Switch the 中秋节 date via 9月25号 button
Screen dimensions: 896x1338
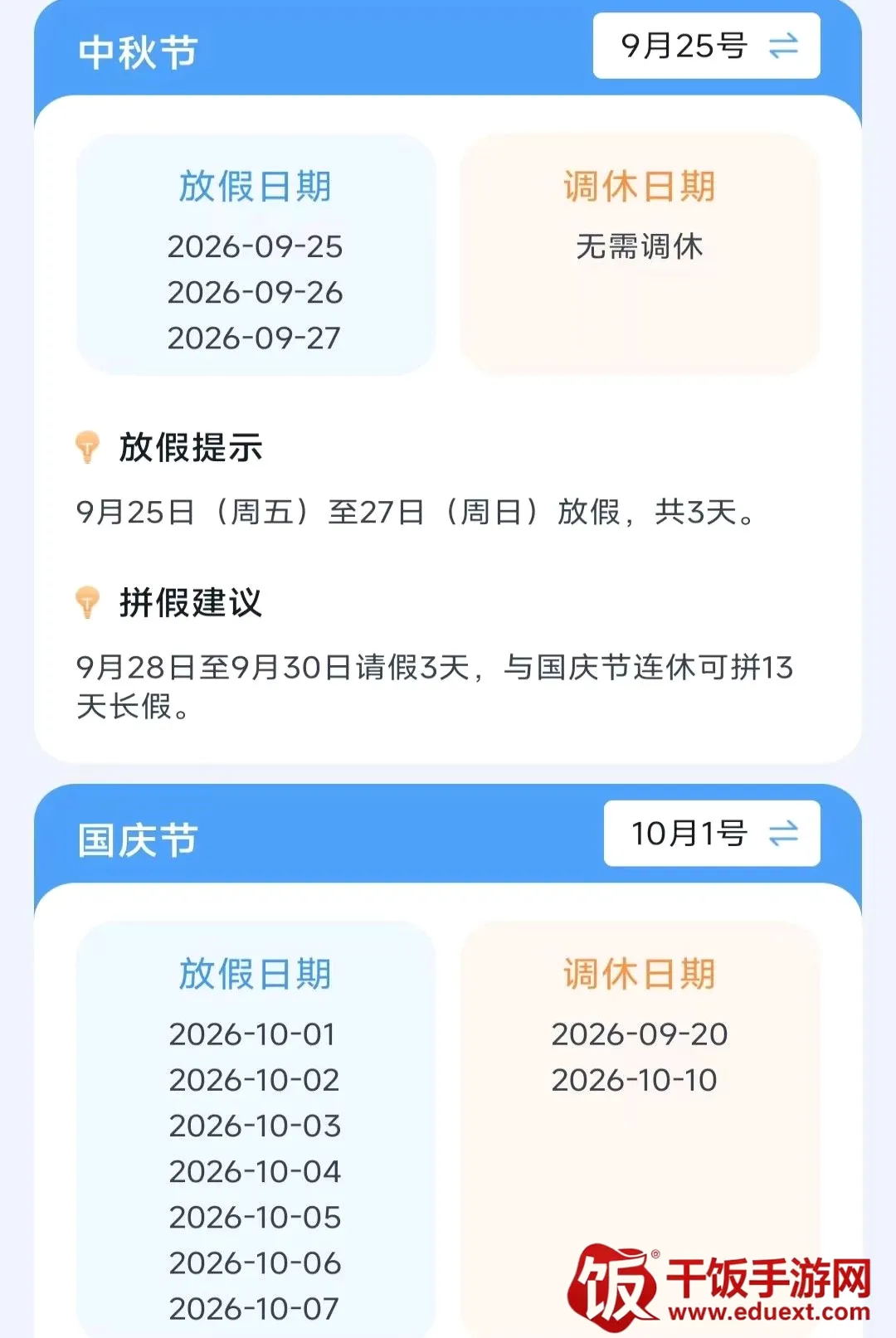coord(706,46)
